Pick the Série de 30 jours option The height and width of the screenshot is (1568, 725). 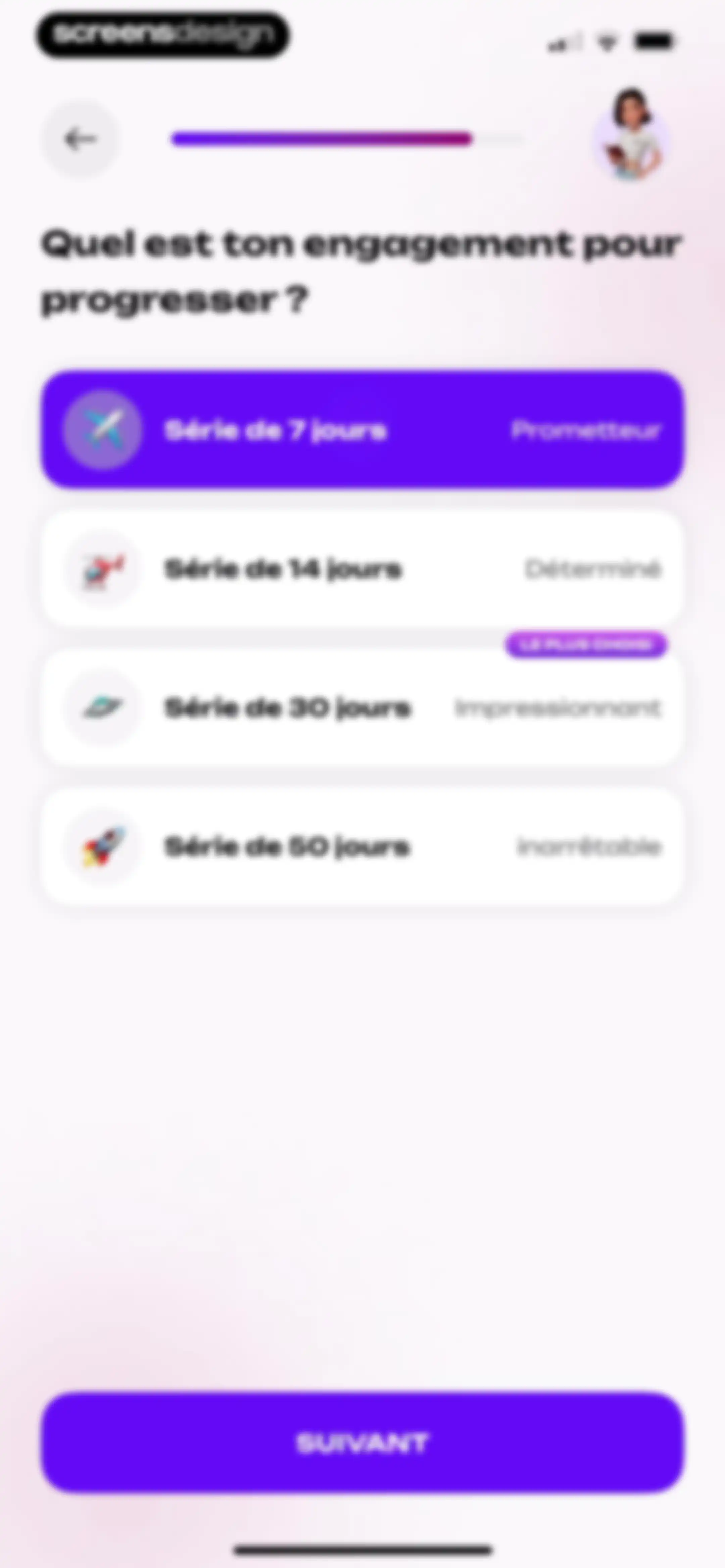click(362, 707)
